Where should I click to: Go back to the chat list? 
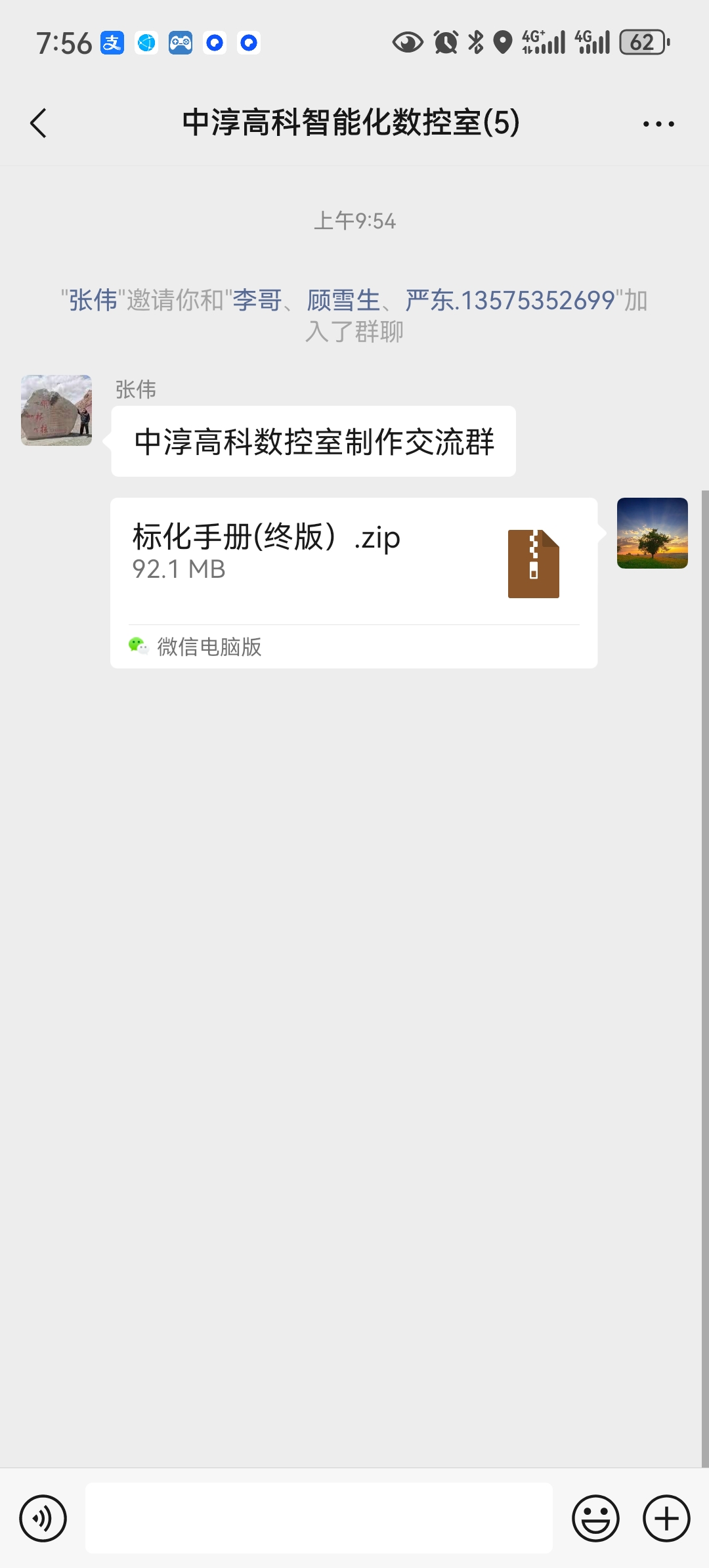39,123
